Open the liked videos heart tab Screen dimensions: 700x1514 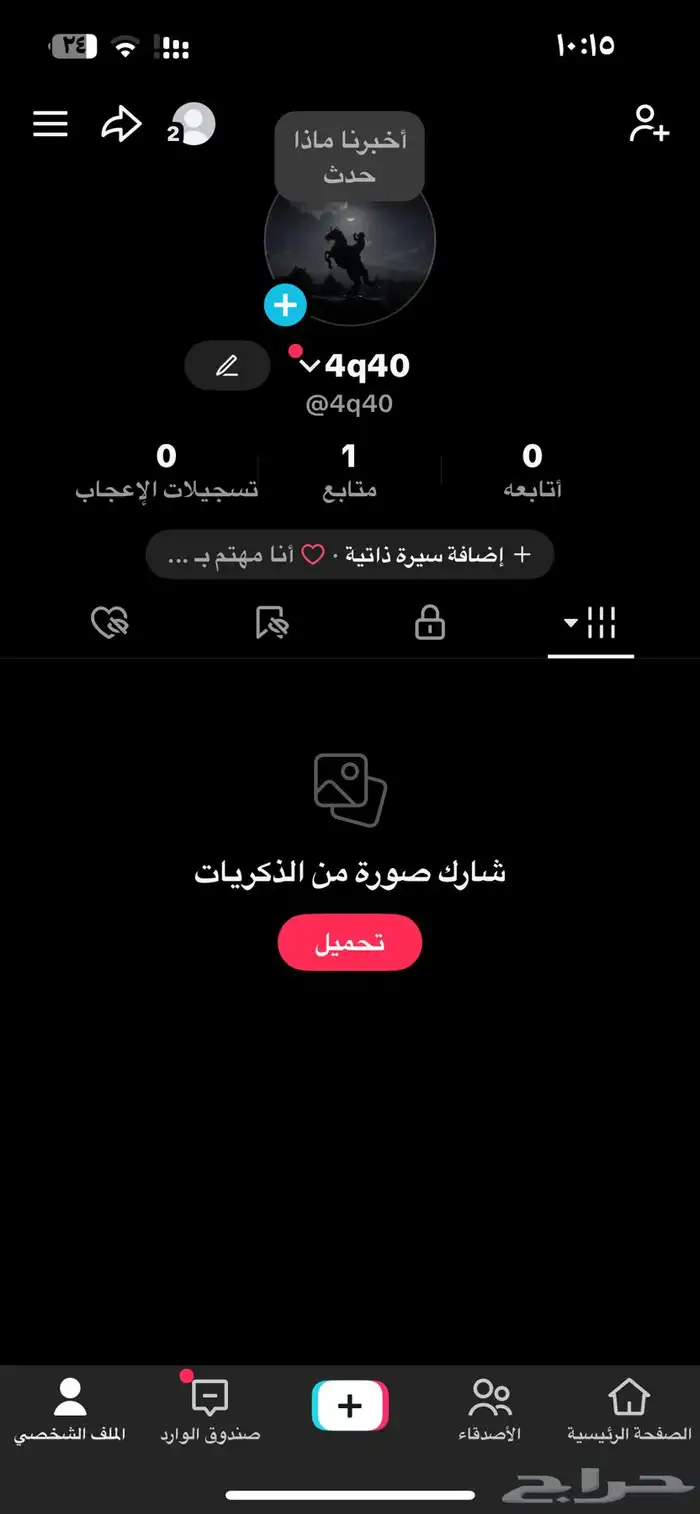click(x=109, y=626)
